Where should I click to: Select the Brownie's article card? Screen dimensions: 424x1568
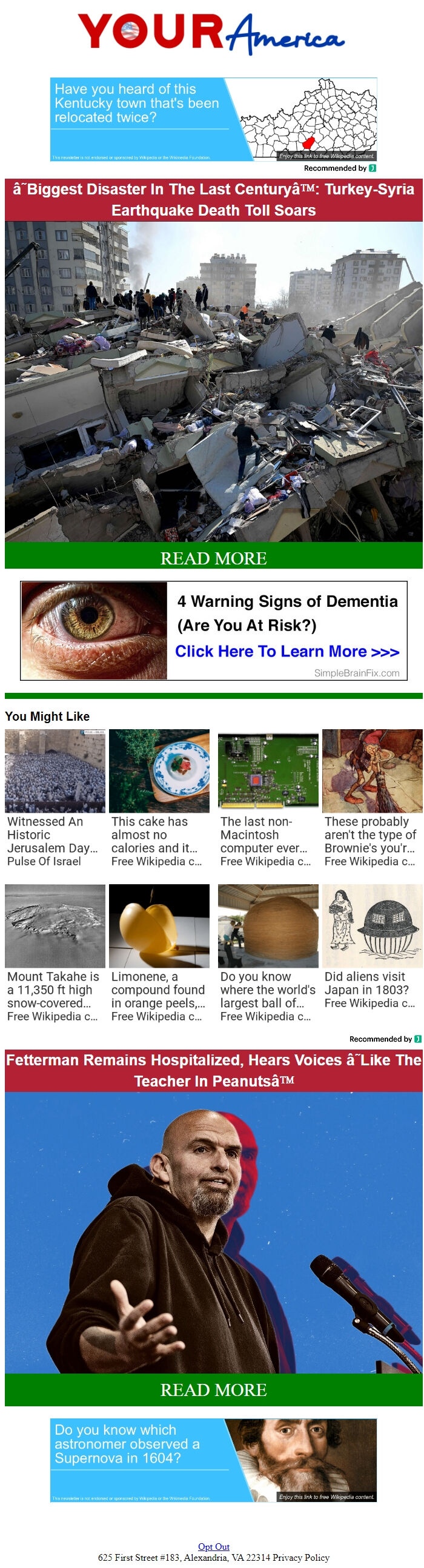373,798
